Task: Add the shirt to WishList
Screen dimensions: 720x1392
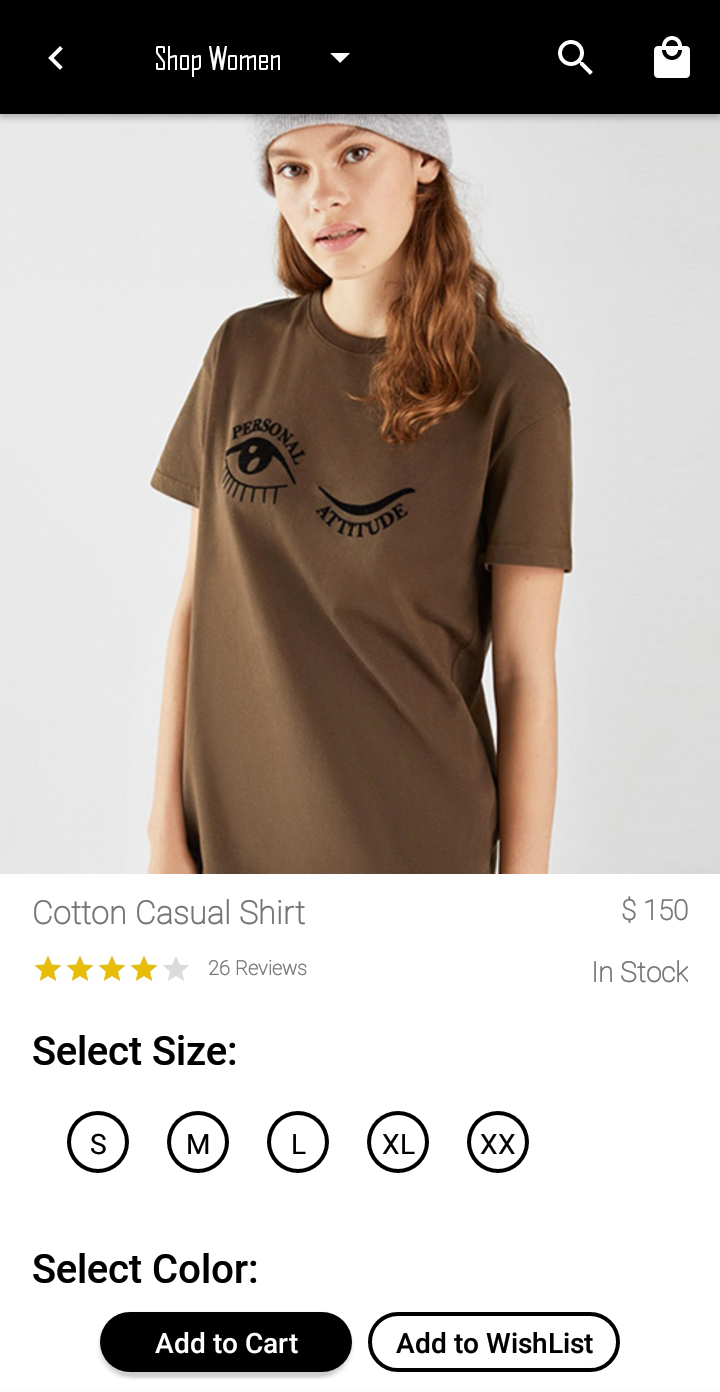Action: click(494, 1342)
